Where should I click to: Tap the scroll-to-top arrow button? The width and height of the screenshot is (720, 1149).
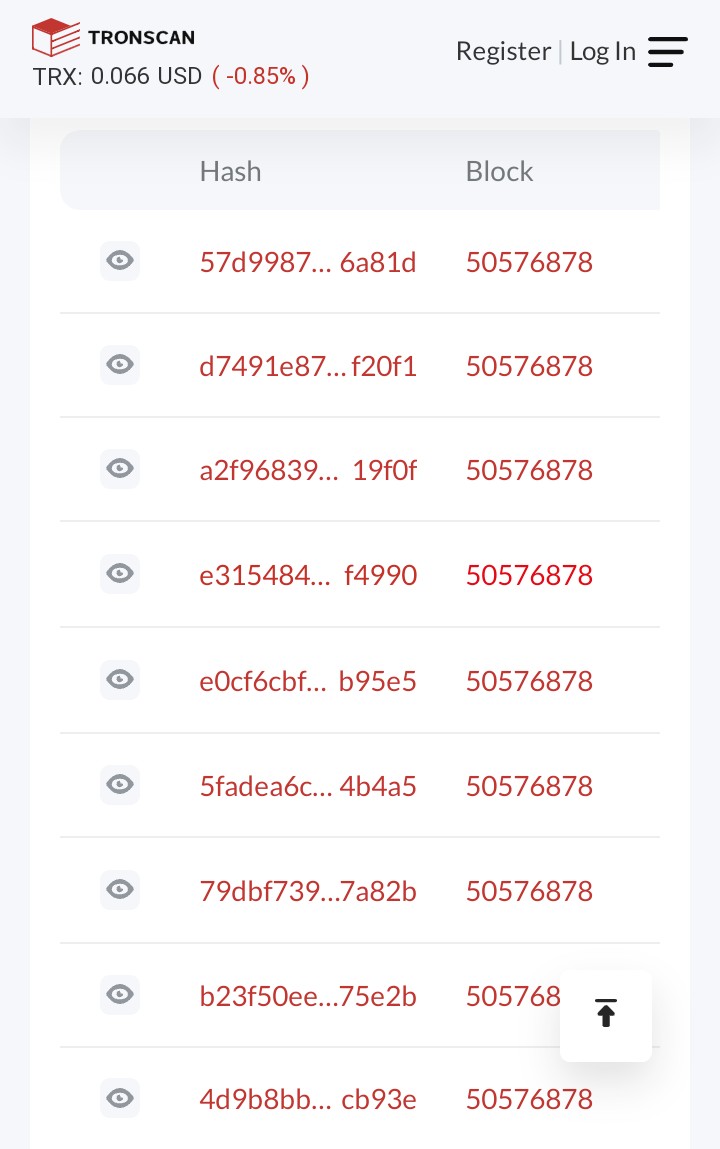tap(606, 1014)
